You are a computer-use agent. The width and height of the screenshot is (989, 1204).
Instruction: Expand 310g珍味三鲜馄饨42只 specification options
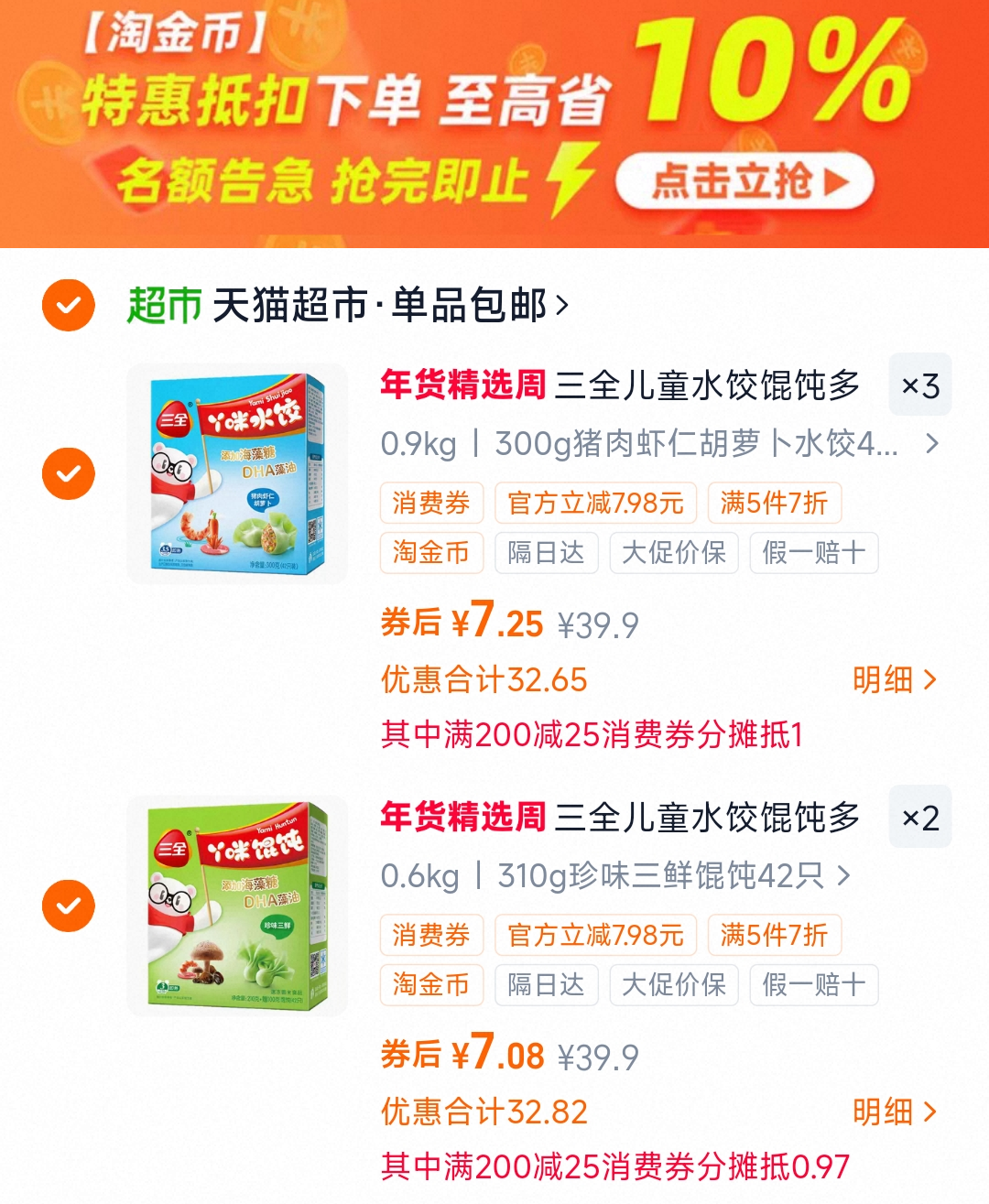click(x=616, y=876)
